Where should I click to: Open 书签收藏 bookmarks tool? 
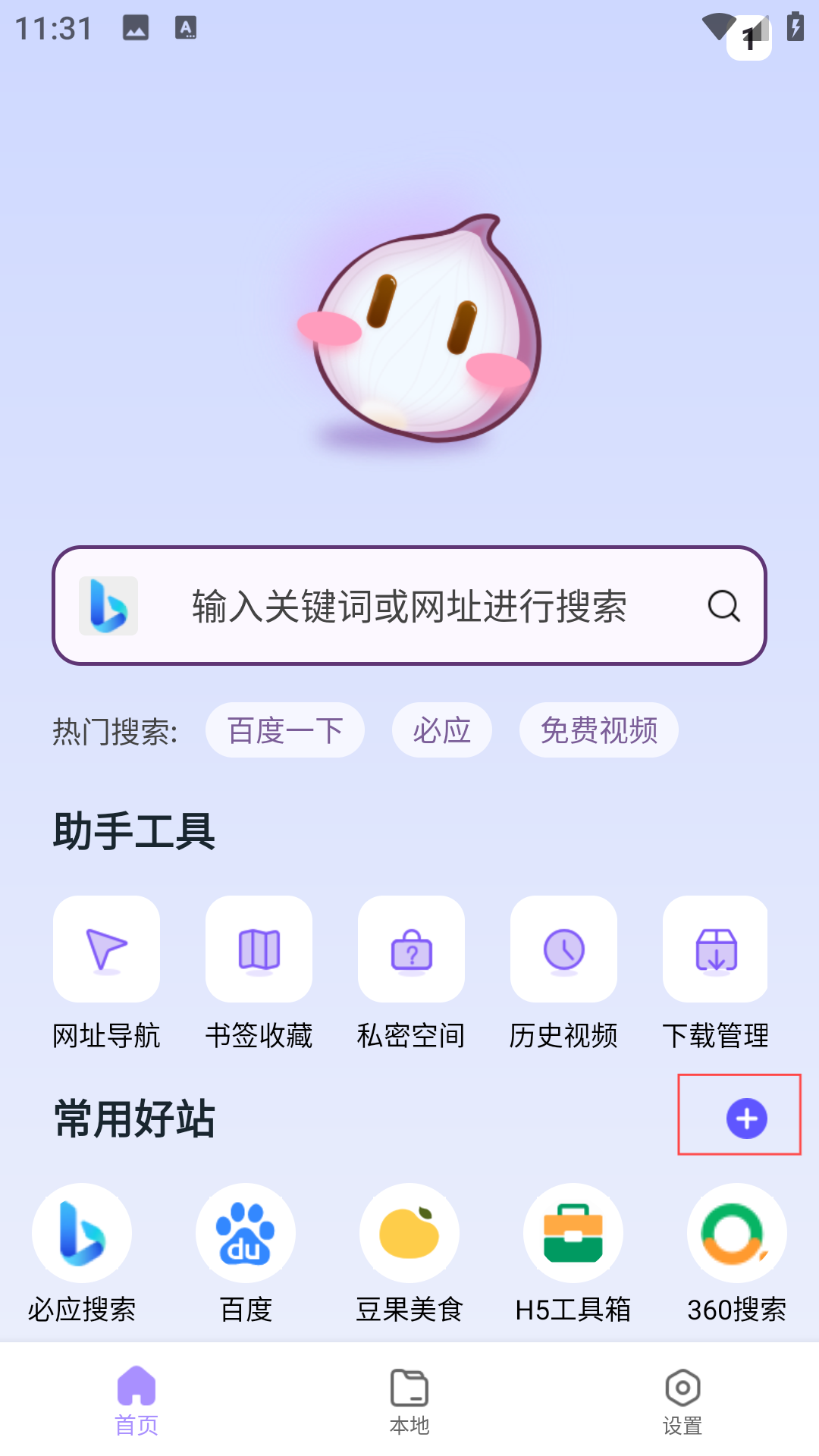pyautogui.click(x=259, y=949)
